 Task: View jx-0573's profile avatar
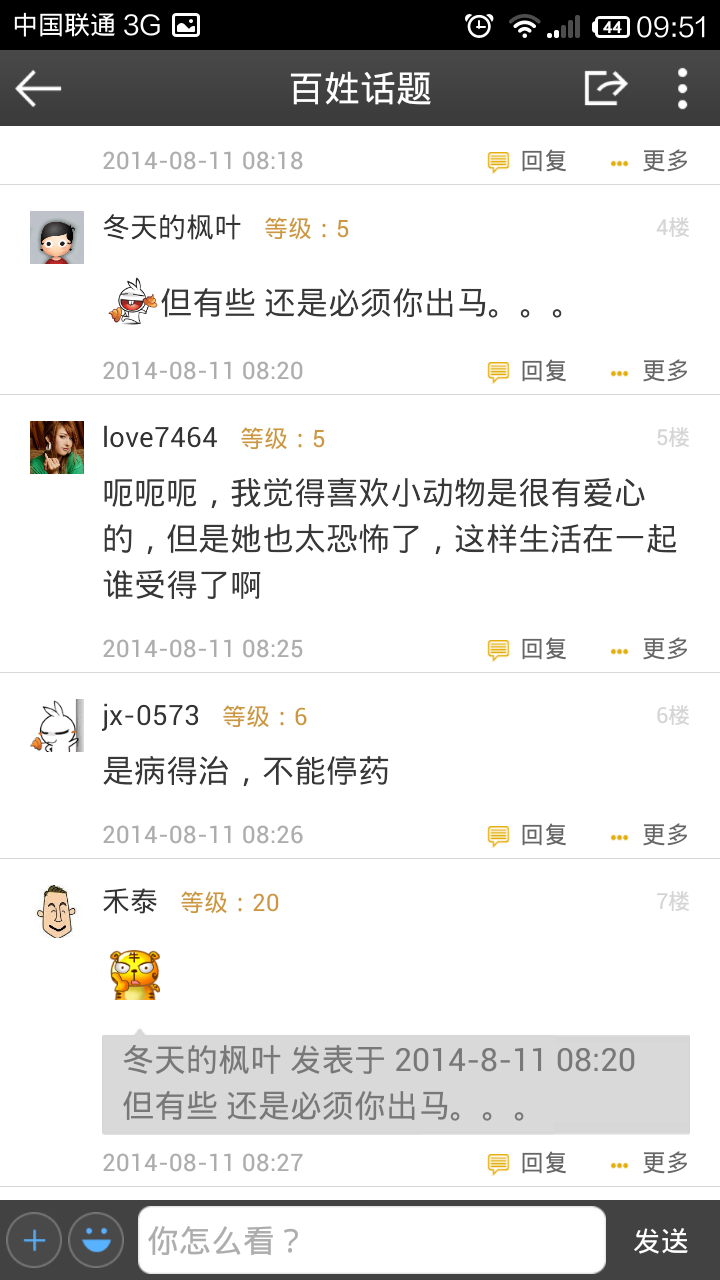coord(57,725)
